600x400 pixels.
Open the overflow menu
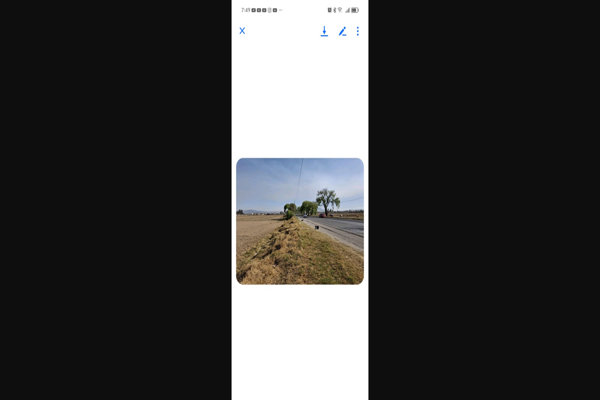click(358, 32)
